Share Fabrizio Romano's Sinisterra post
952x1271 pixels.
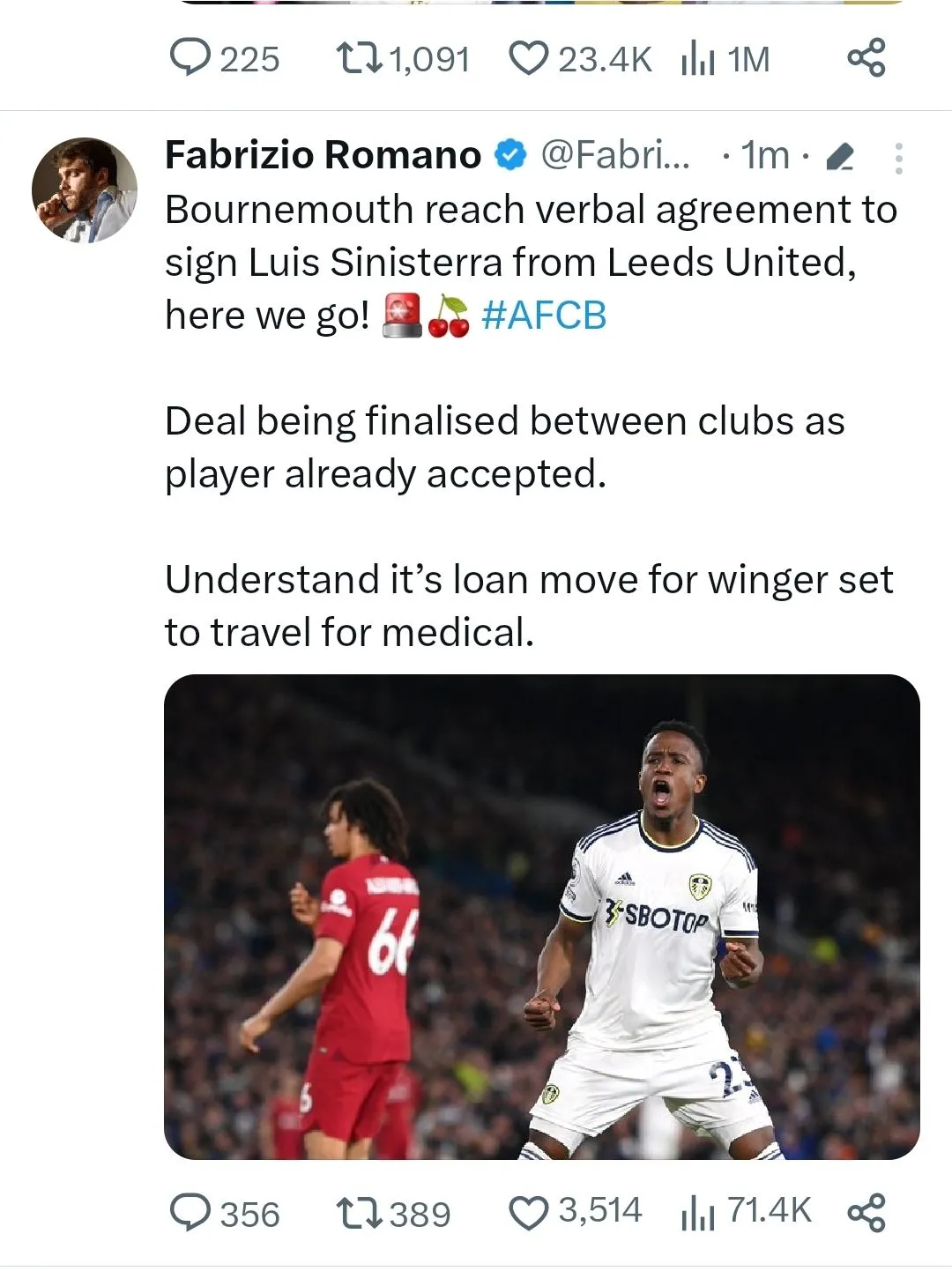pyautogui.click(x=866, y=1213)
